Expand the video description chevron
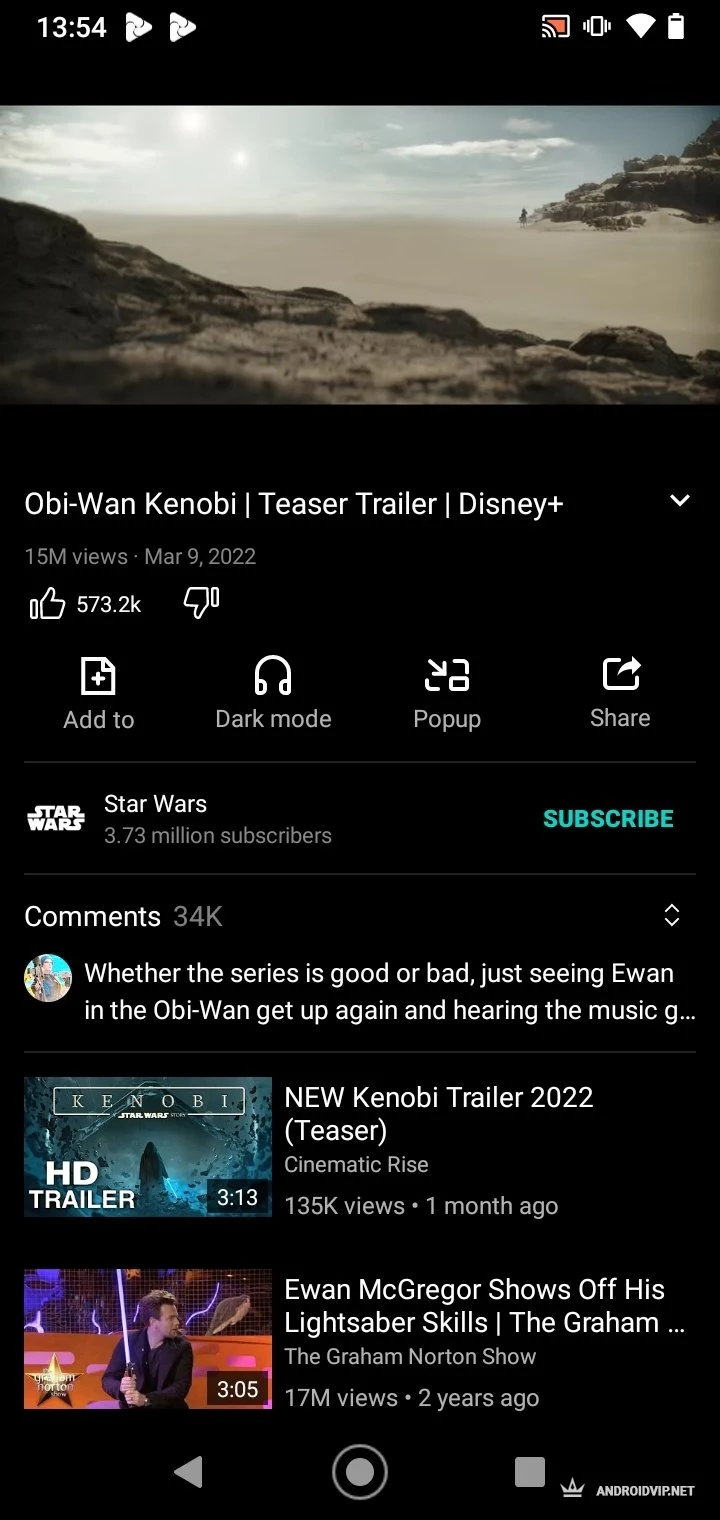The image size is (720, 1520). point(680,501)
